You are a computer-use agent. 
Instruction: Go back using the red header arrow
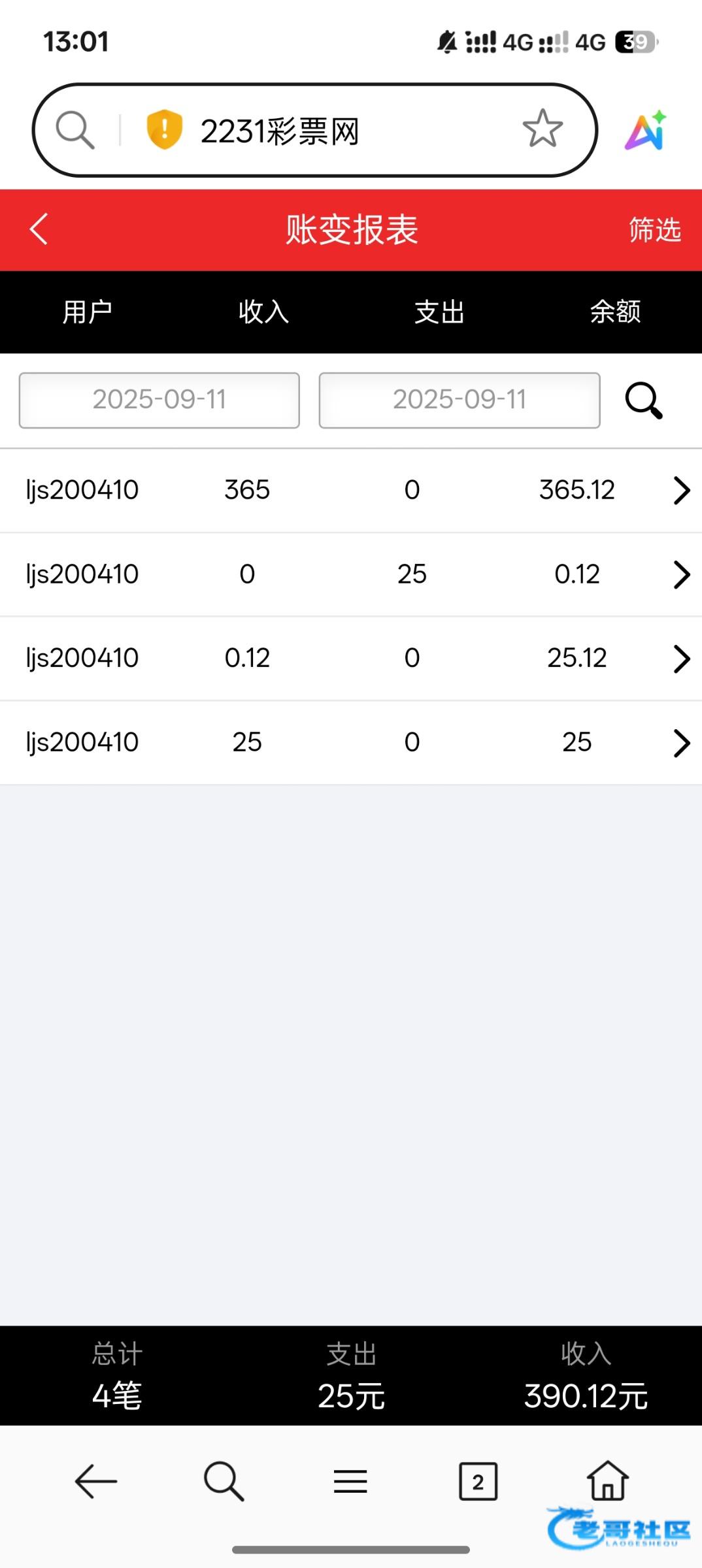click(39, 229)
